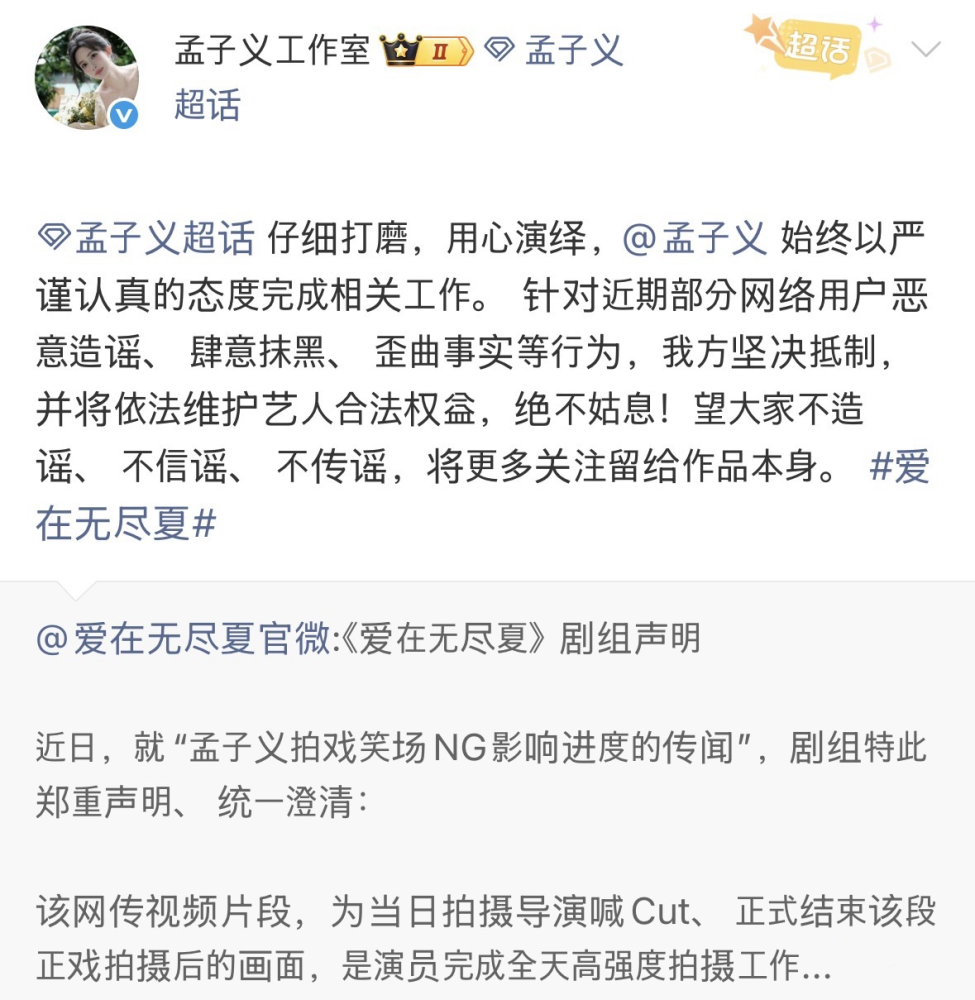Screen dimensions: 975x1000
Task: Open 孟子义工作室 profile avatar
Action: 87,78
